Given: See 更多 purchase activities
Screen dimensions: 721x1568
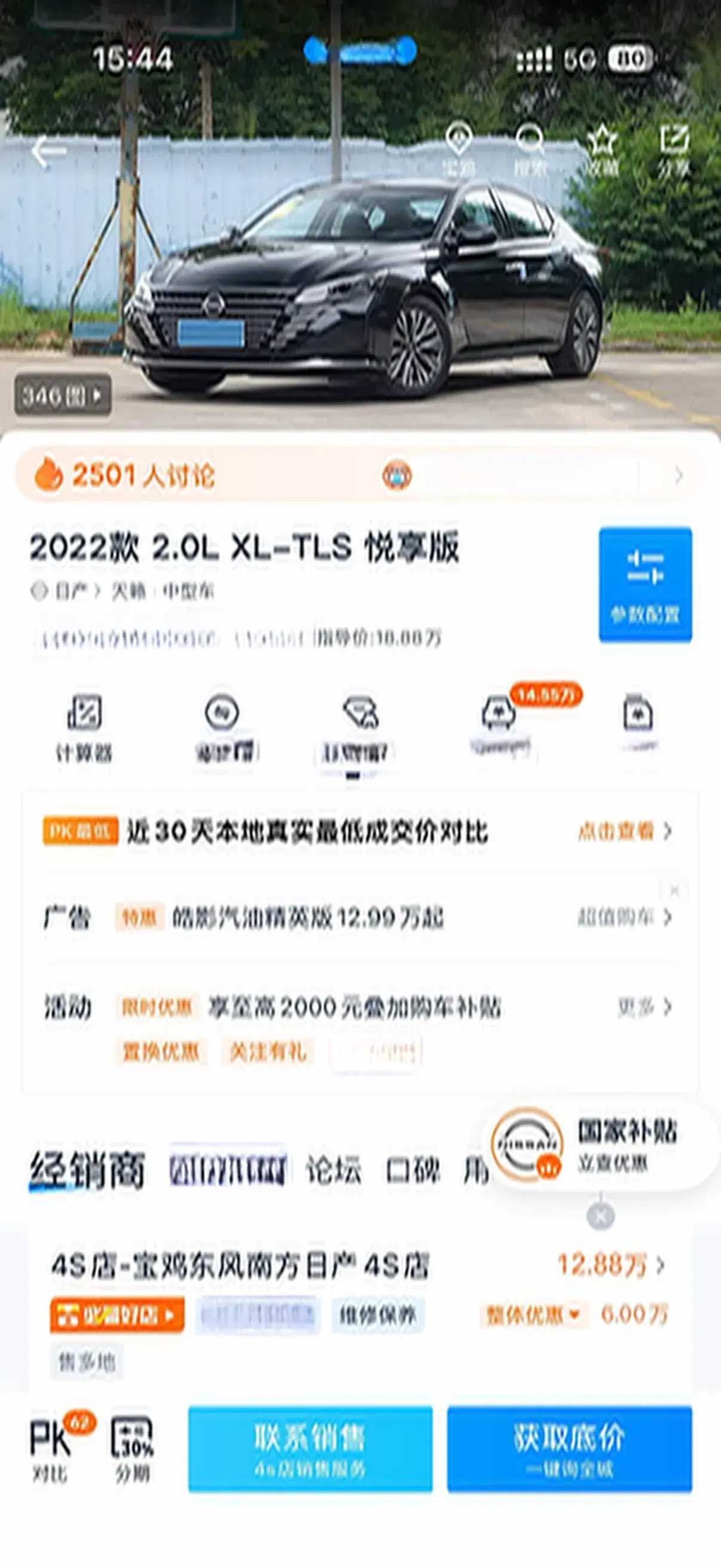Looking at the screenshot, I should [644, 1008].
